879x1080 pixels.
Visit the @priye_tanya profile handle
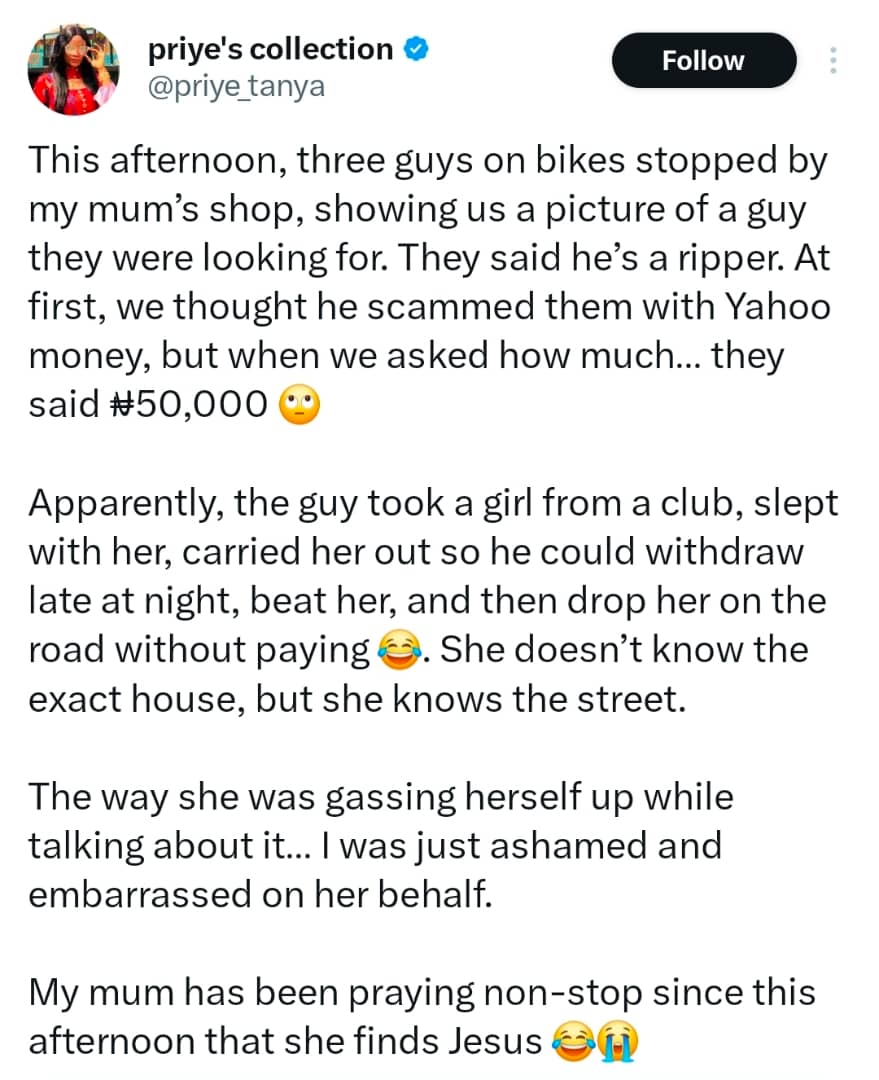point(235,87)
